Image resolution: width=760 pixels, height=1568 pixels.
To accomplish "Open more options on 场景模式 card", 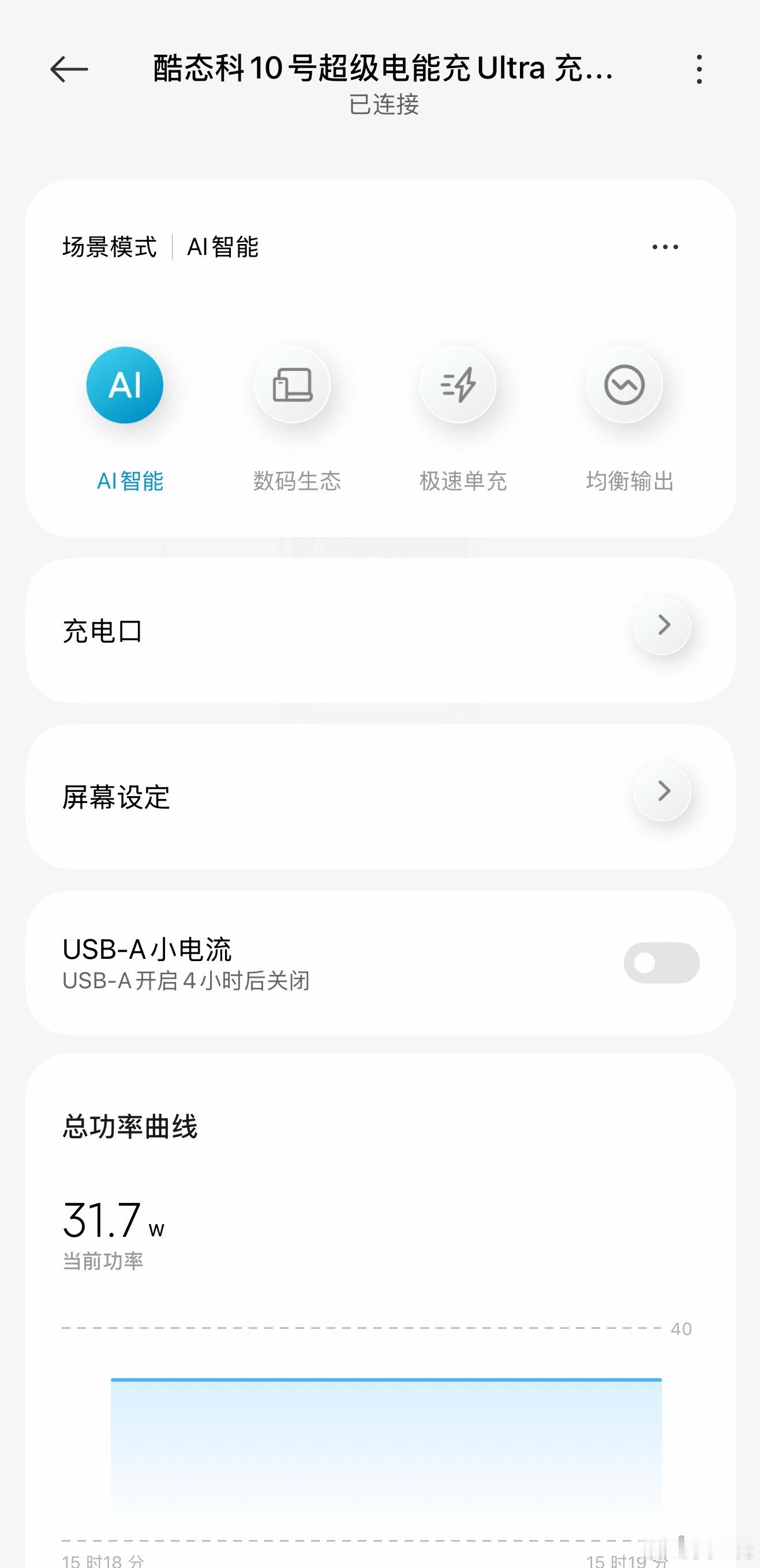I will (x=665, y=246).
